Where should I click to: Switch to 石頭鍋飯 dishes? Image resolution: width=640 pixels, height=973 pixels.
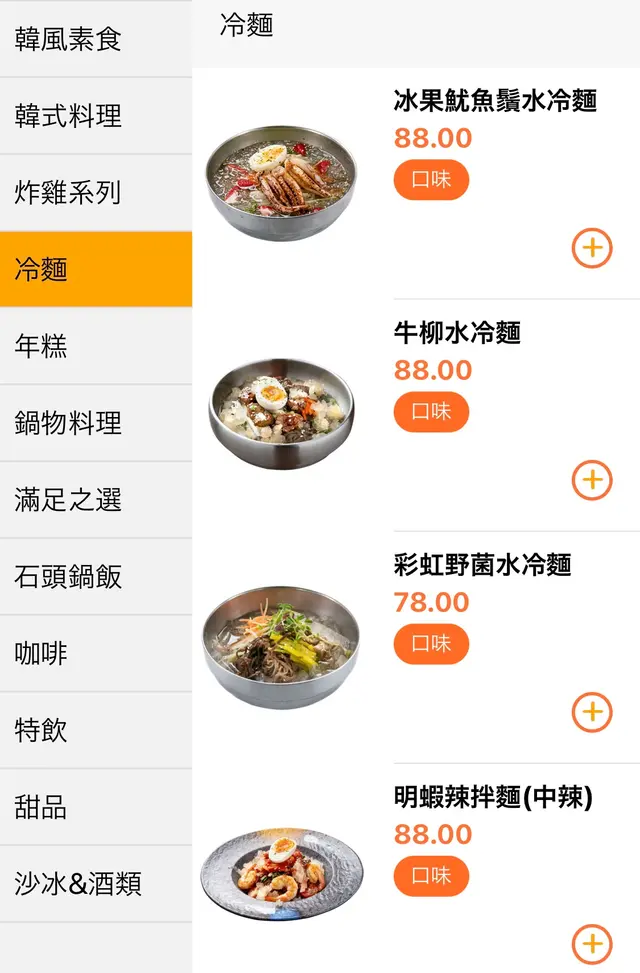pos(96,577)
